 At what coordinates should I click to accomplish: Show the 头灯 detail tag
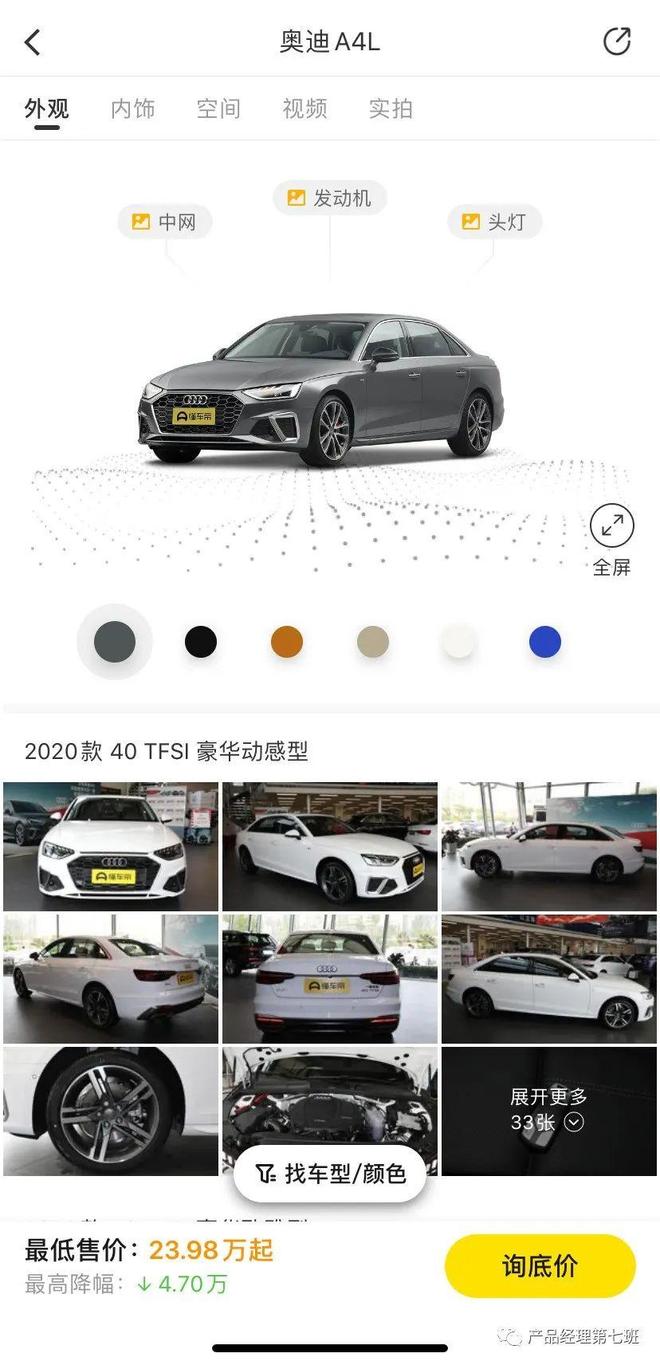click(495, 222)
